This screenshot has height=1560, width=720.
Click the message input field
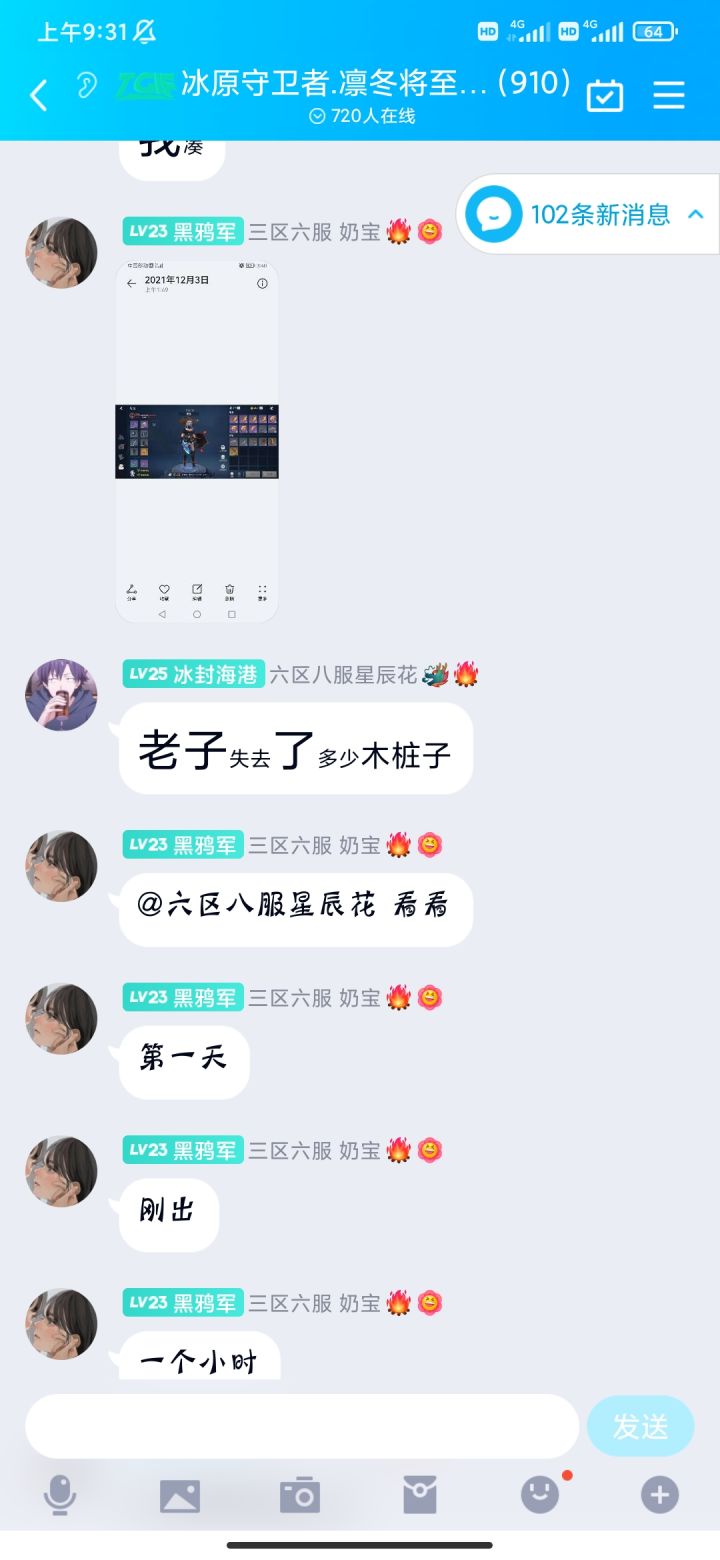300,1426
